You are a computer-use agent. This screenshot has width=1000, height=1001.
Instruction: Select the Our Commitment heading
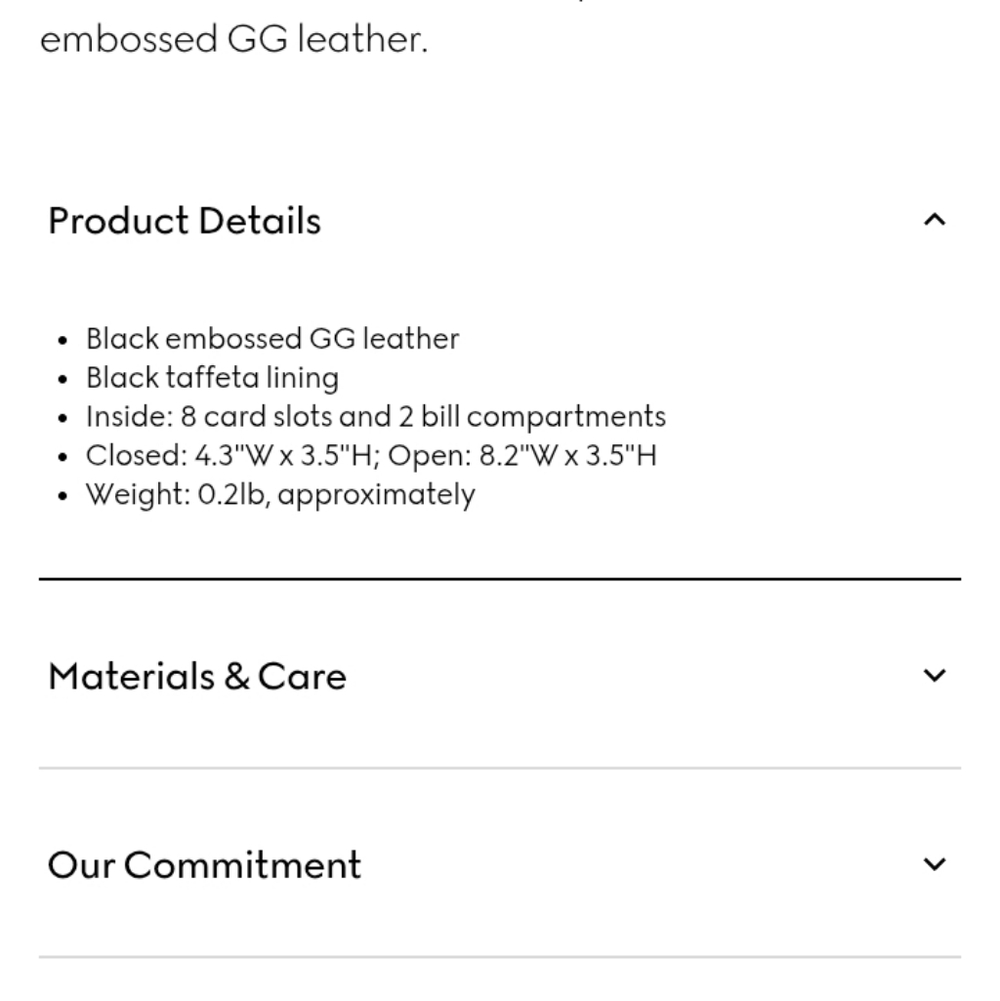click(205, 864)
